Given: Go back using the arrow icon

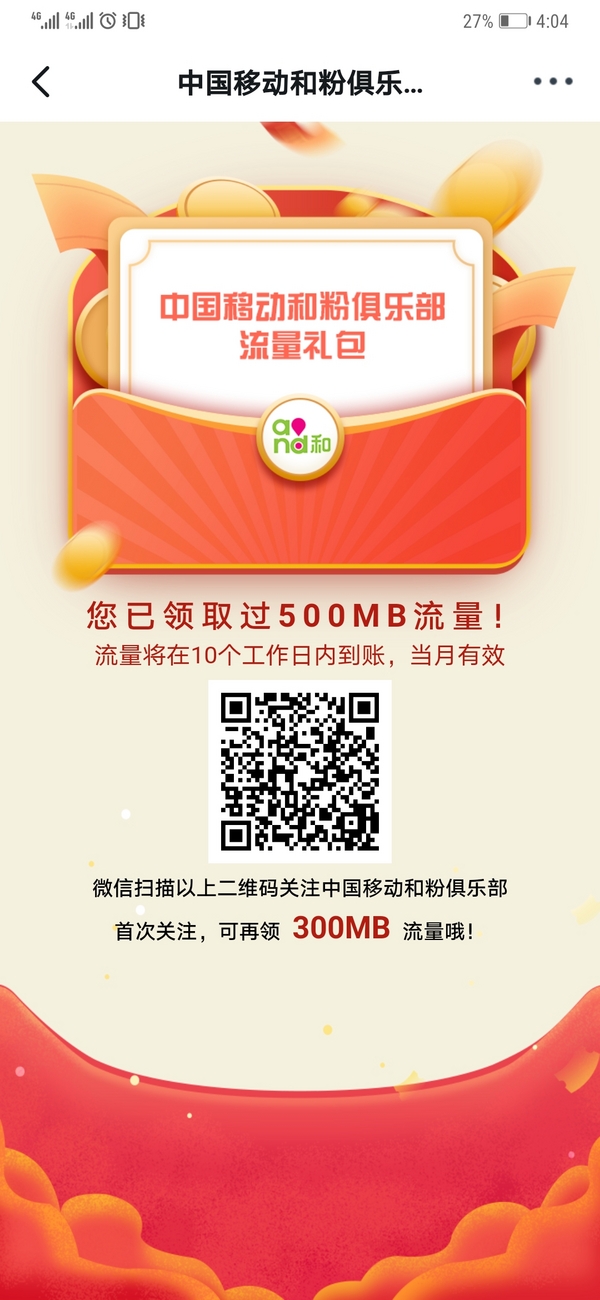Looking at the screenshot, I should coord(40,82).
